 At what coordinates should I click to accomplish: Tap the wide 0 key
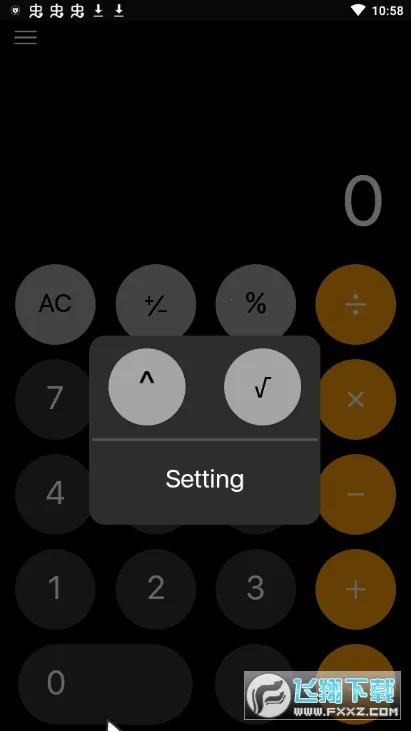(105, 684)
